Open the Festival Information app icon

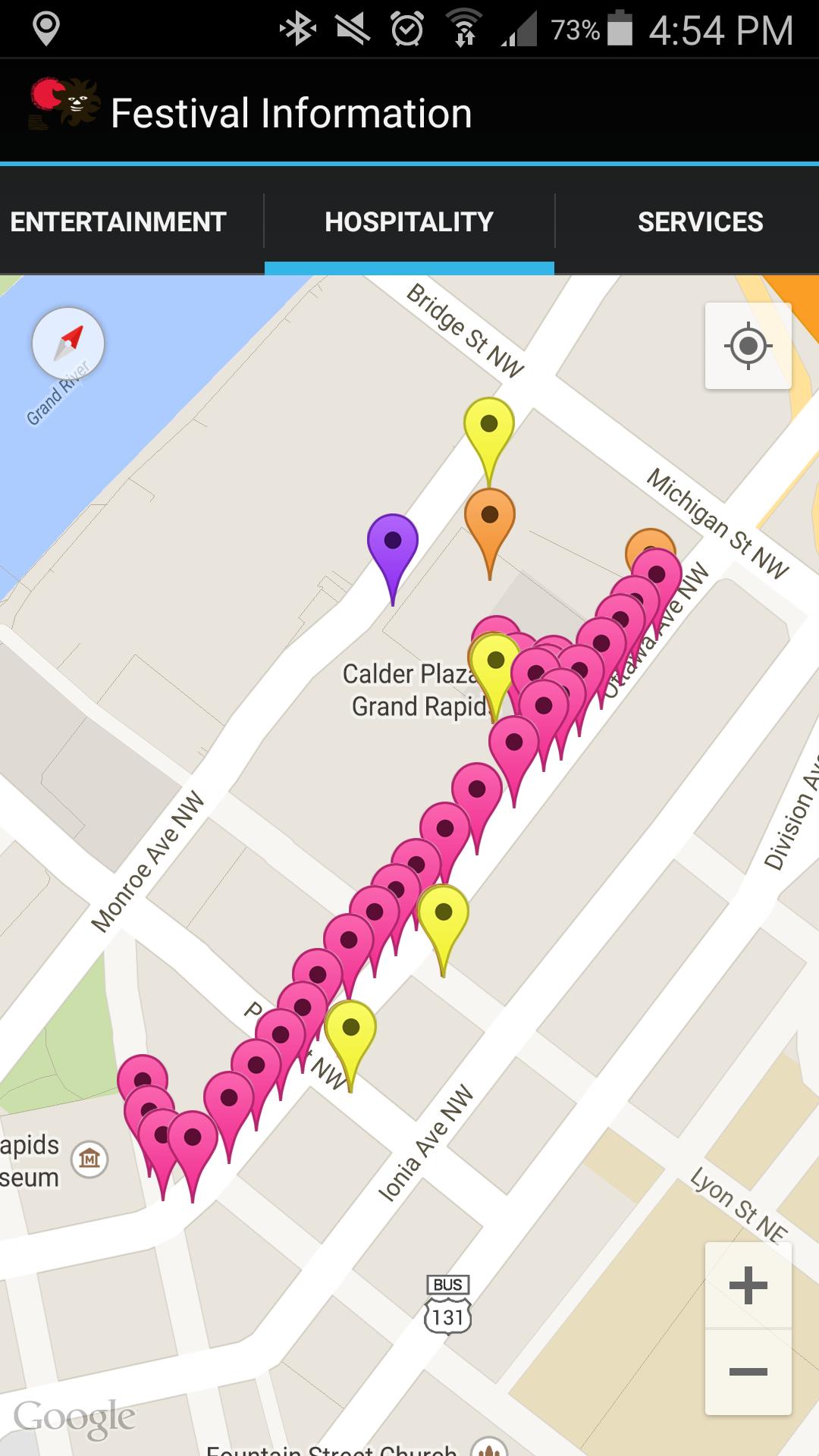(x=64, y=106)
